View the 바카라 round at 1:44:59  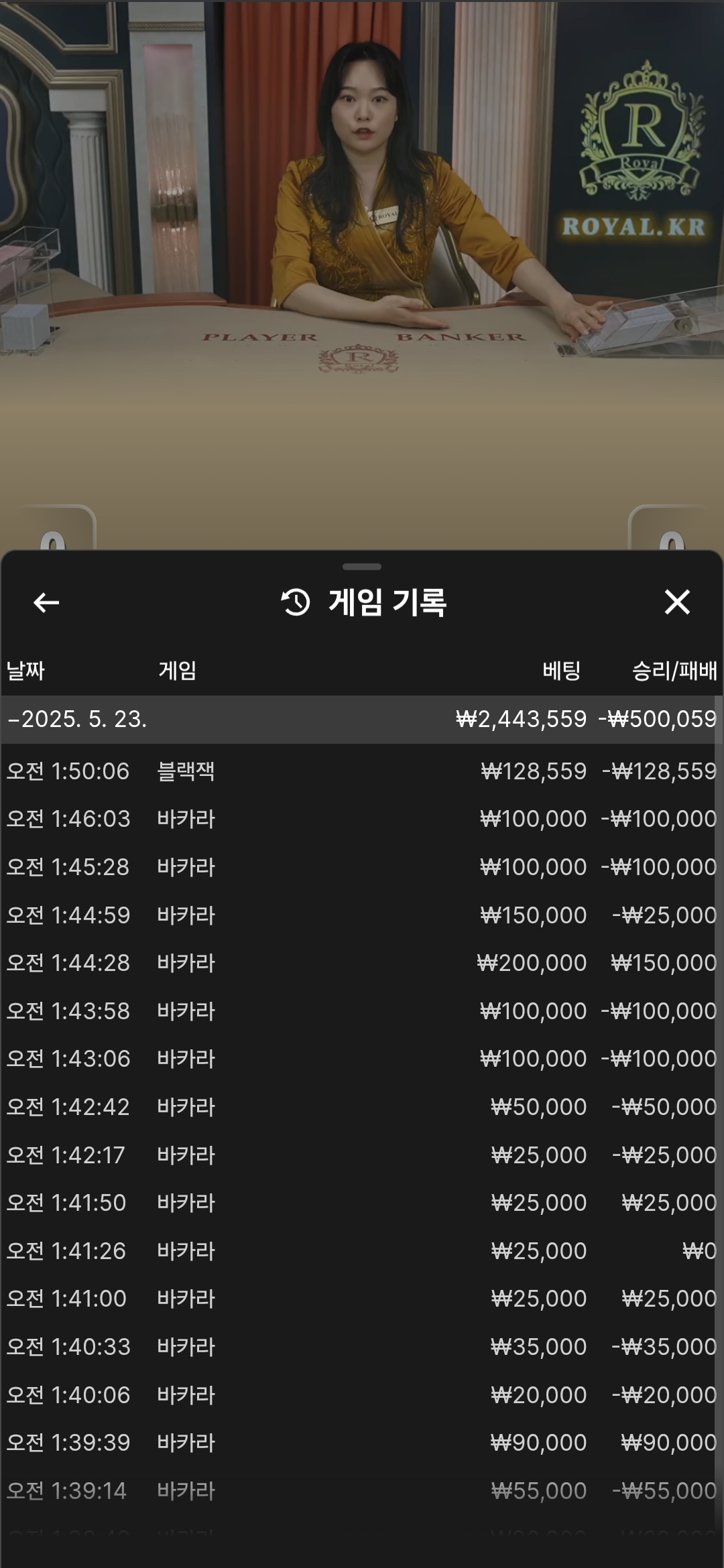click(x=362, y=915)
